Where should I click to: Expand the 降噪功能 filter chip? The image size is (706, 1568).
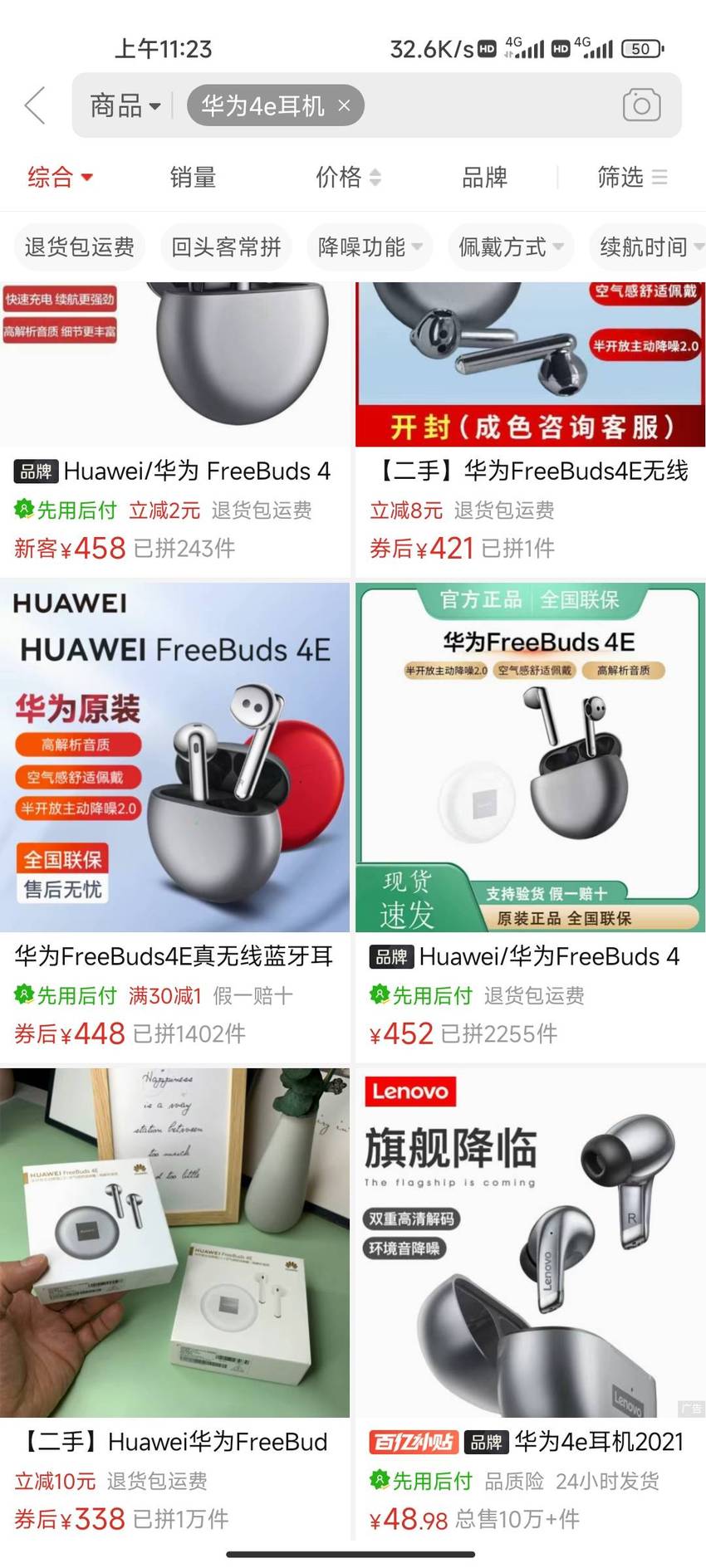click(x=370, y=247)
